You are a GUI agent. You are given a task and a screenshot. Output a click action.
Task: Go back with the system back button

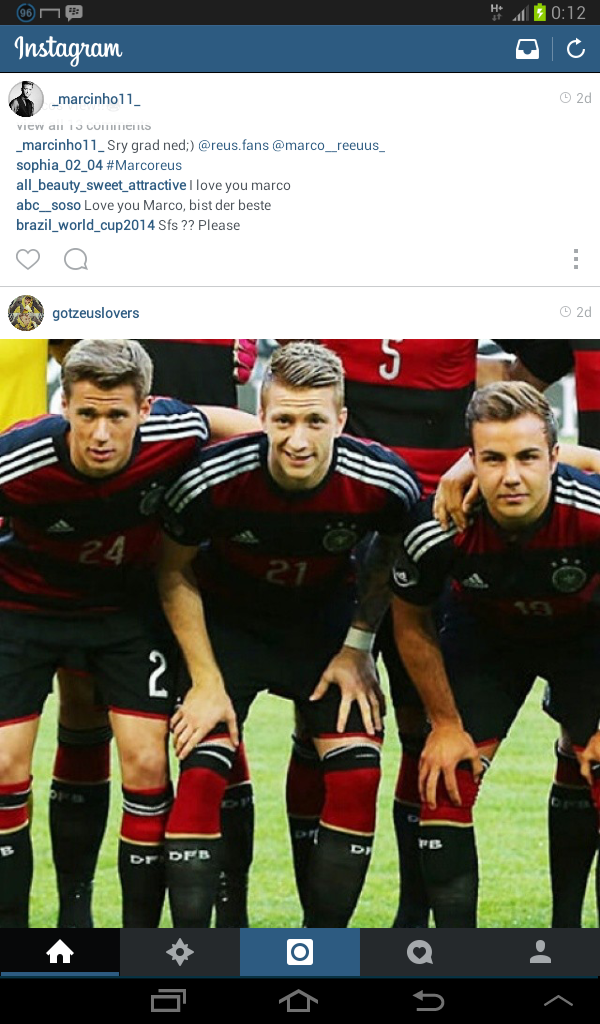tap(428, 1000)
